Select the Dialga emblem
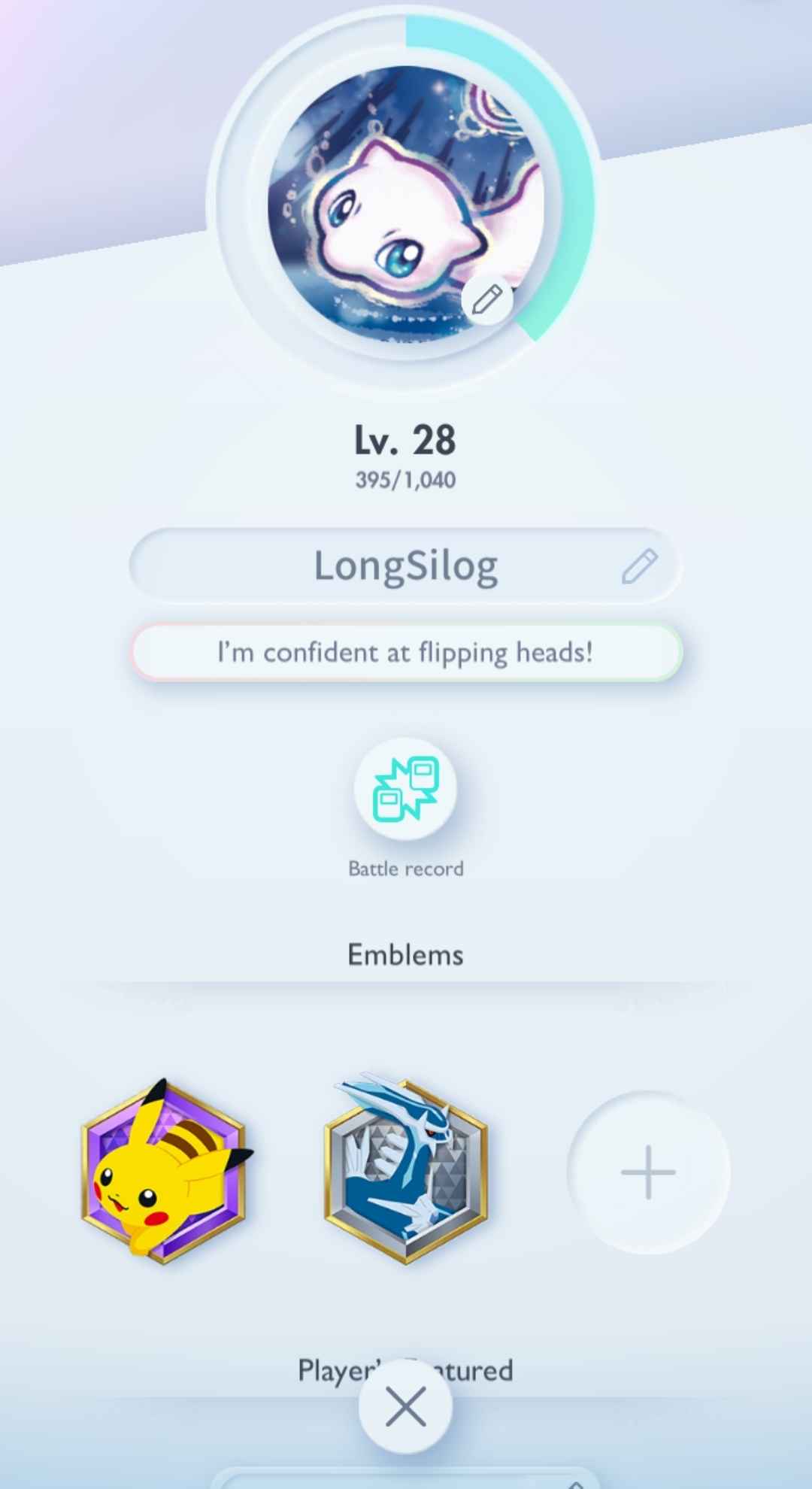The image size is (812, 1489). pos(406,1172)
